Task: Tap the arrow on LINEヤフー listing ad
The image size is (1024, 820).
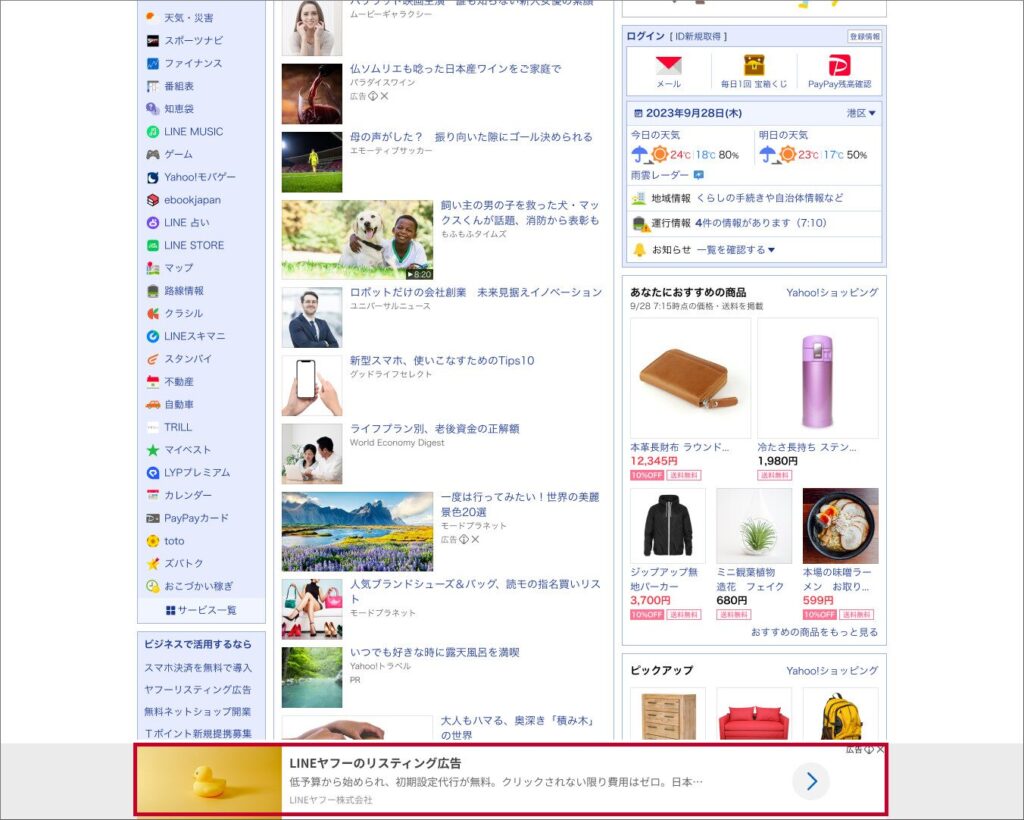Action: coord(811,781)
